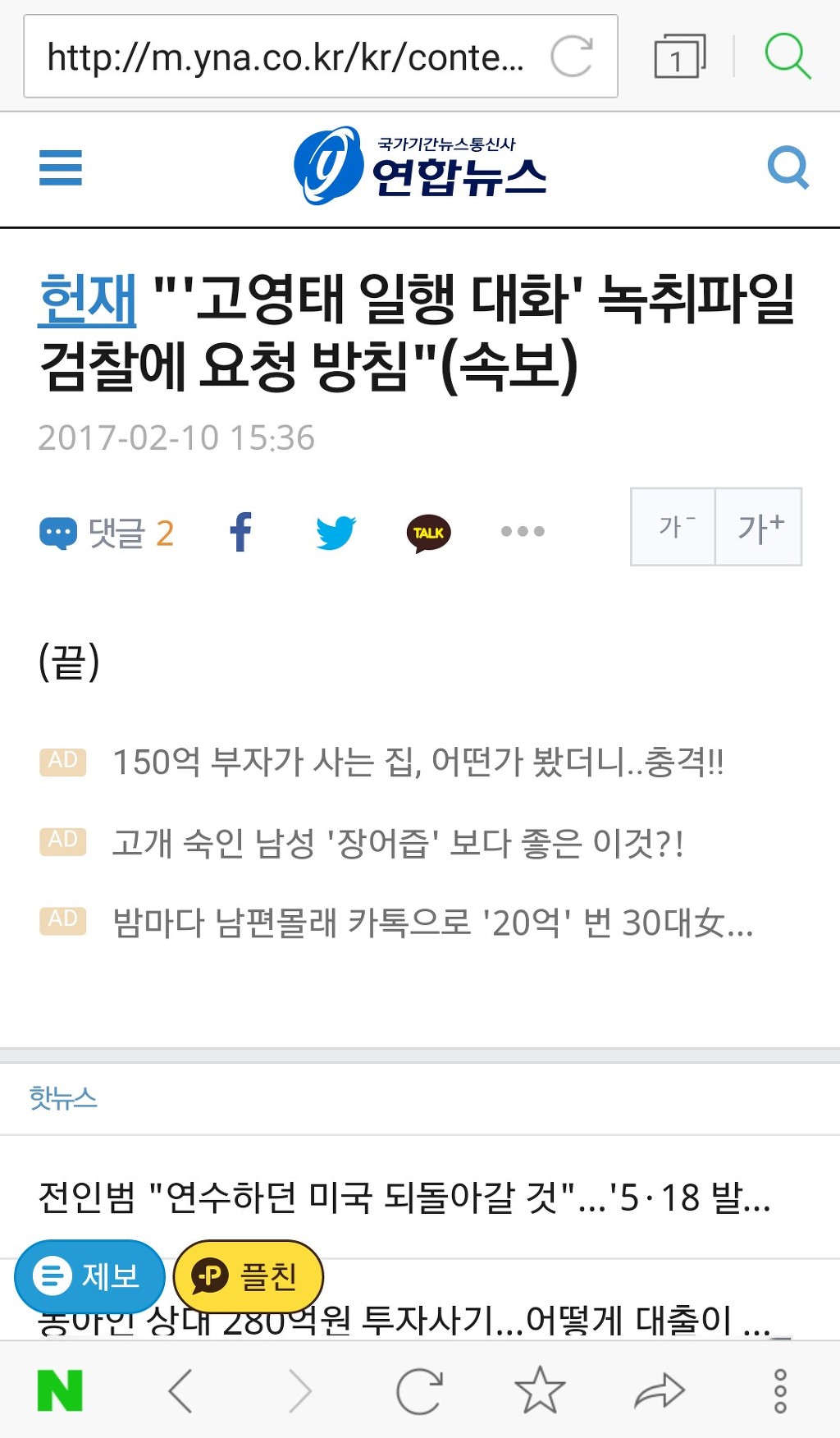The image size is (840, 1438).
Task: Go back with the browser arrow
Action: [180, 1390]
